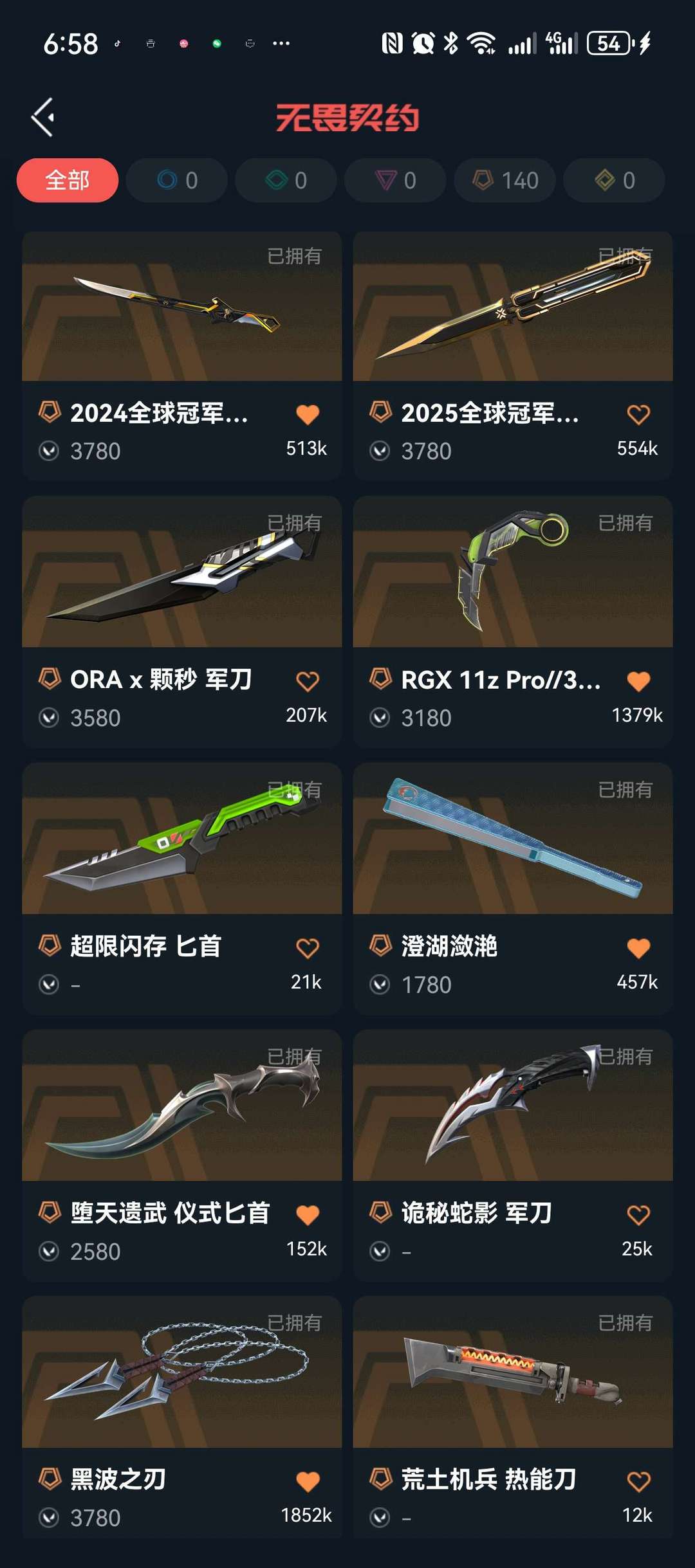695x1568 pixels.
Task: Switch to the tier filter showing 140
Action: [x=505, y=180]
